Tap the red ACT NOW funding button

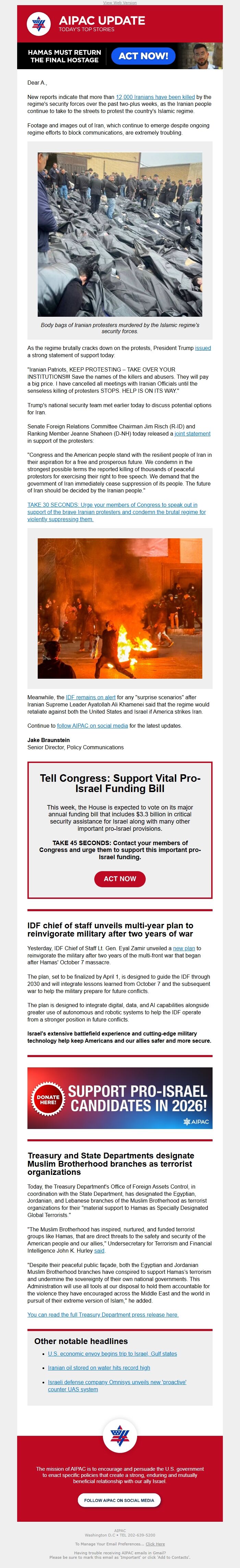coord(119,878)
